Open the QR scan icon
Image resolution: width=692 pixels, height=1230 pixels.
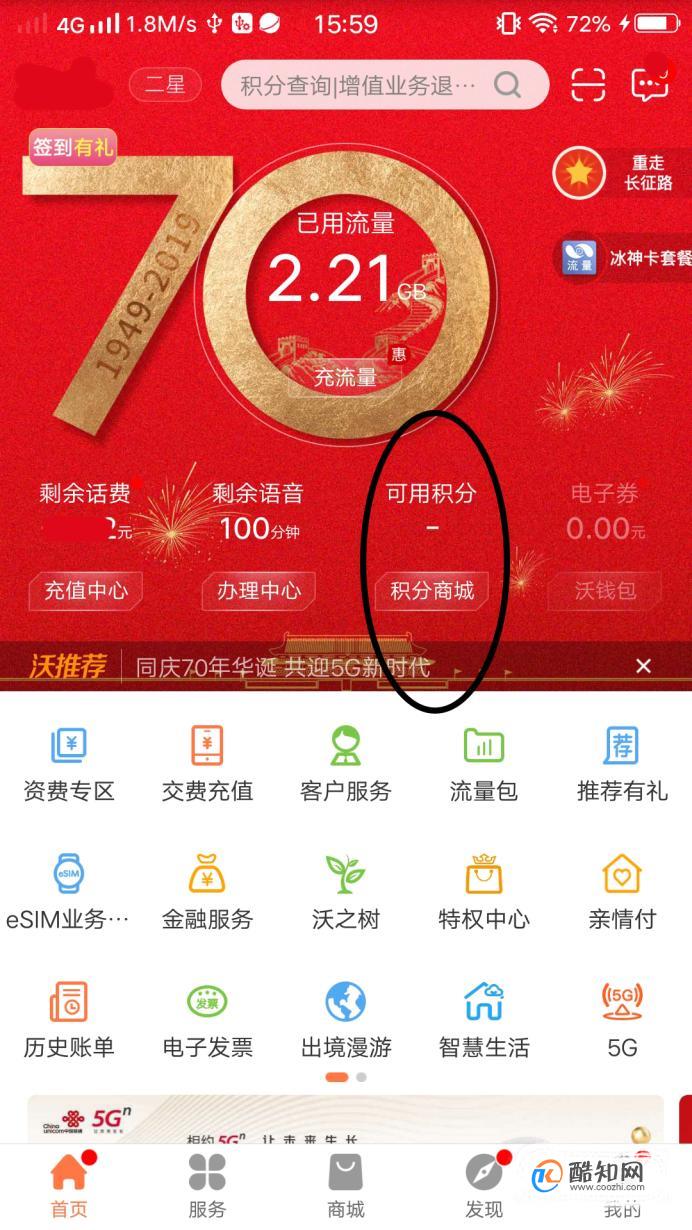coord(589,85)
